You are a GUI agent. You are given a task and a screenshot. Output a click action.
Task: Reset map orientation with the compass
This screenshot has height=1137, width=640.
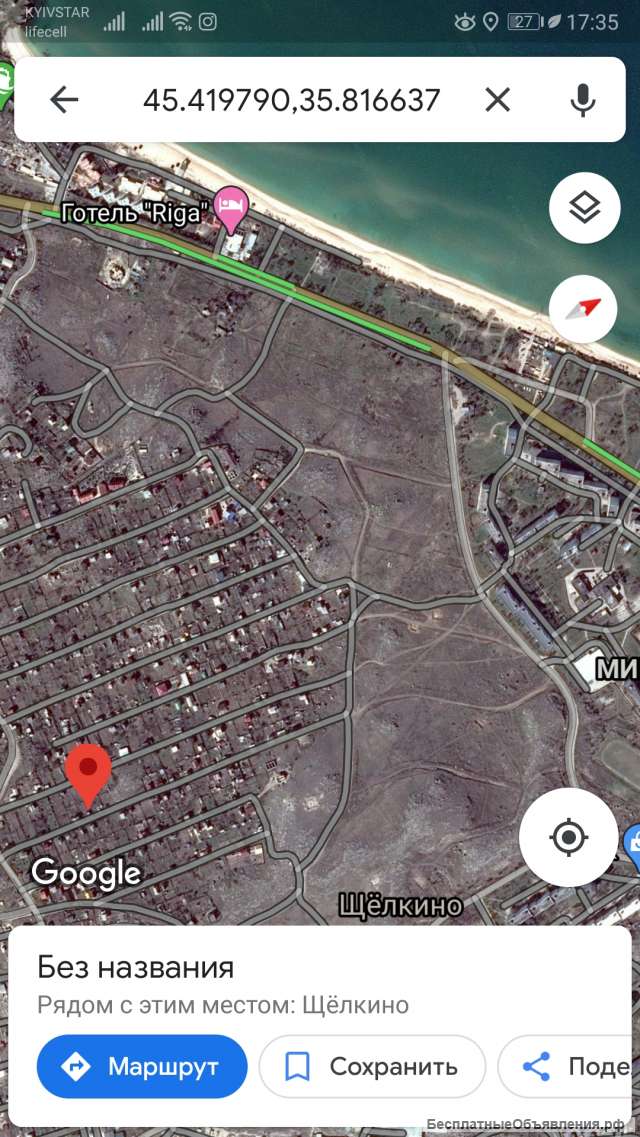tap(584, 309)
